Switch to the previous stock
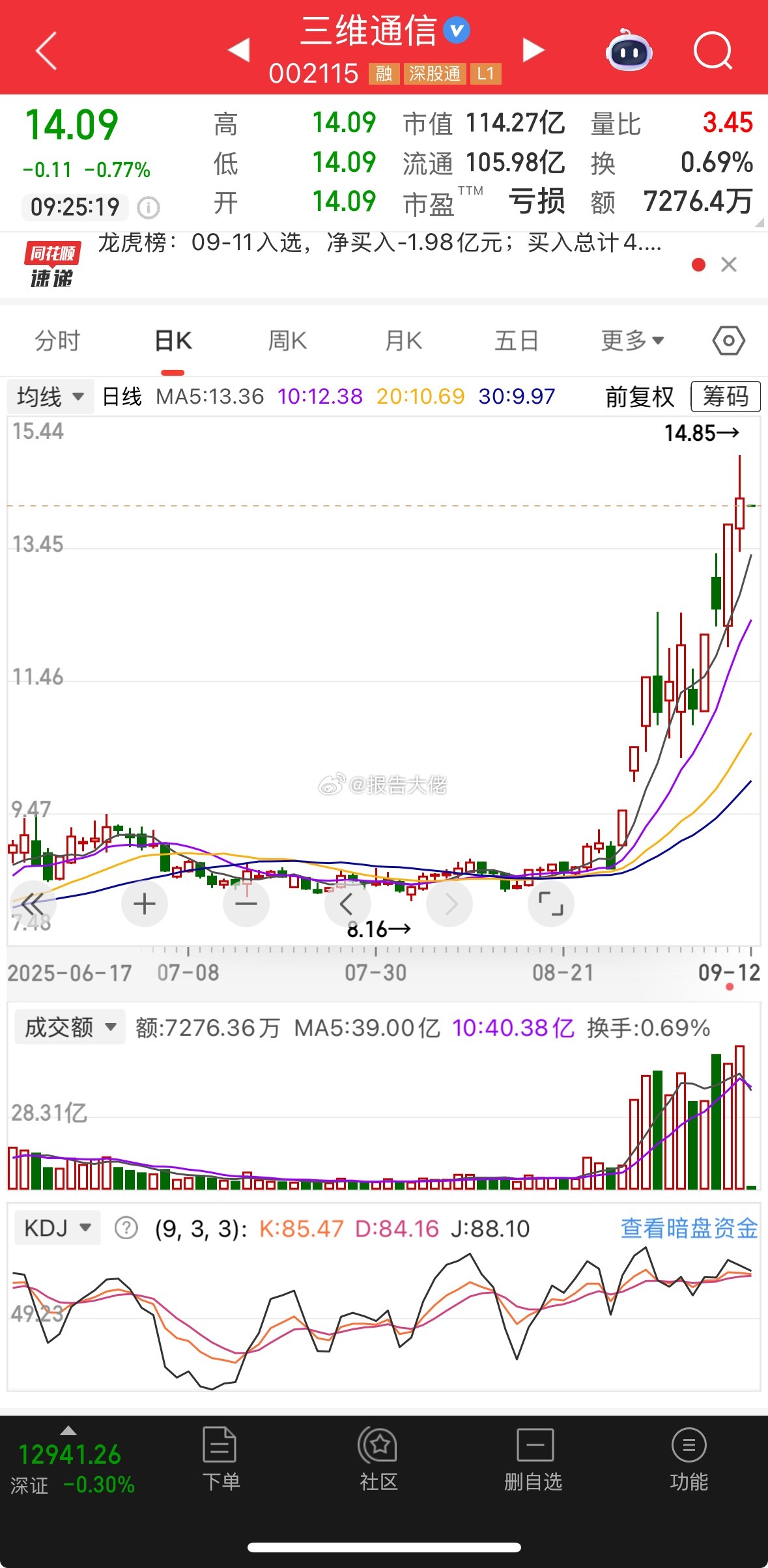 pyautogui.click(x=239, y=50)
